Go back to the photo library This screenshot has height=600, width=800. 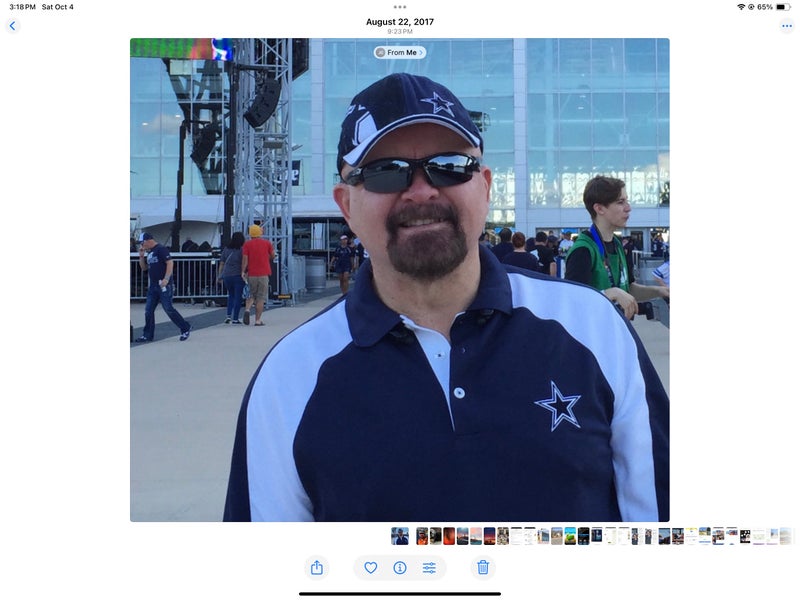(13, 26)
